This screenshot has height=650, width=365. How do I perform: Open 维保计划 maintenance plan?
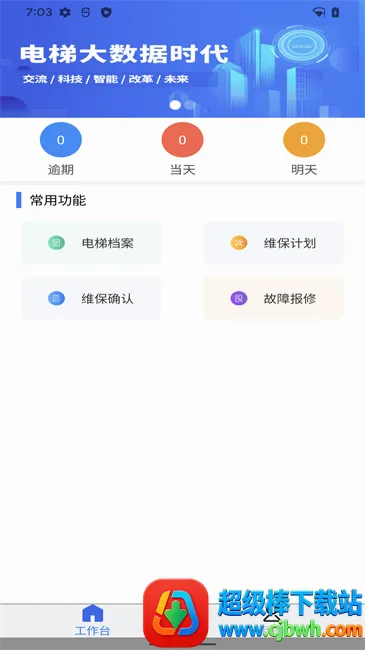[x=274, y=243]
